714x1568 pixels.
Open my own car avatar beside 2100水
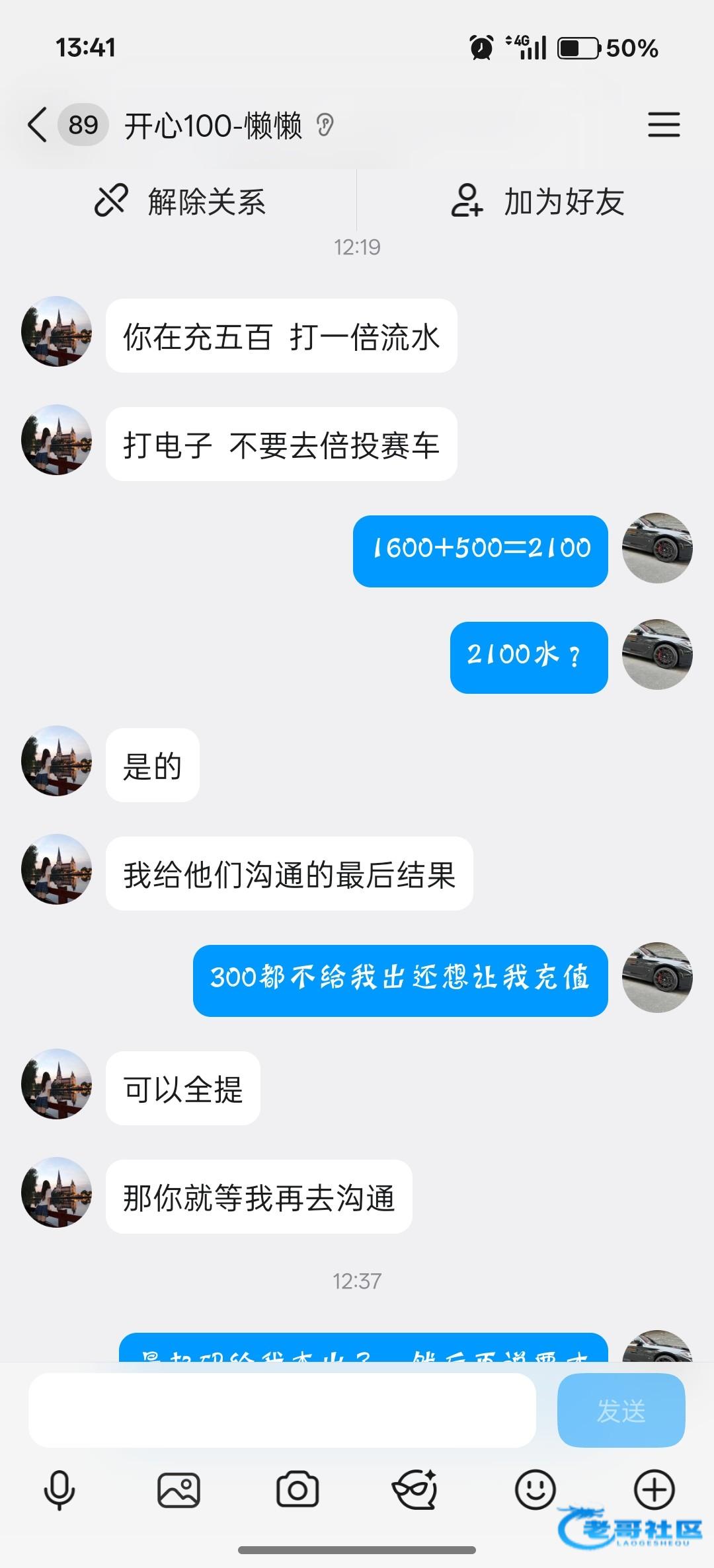657,655
